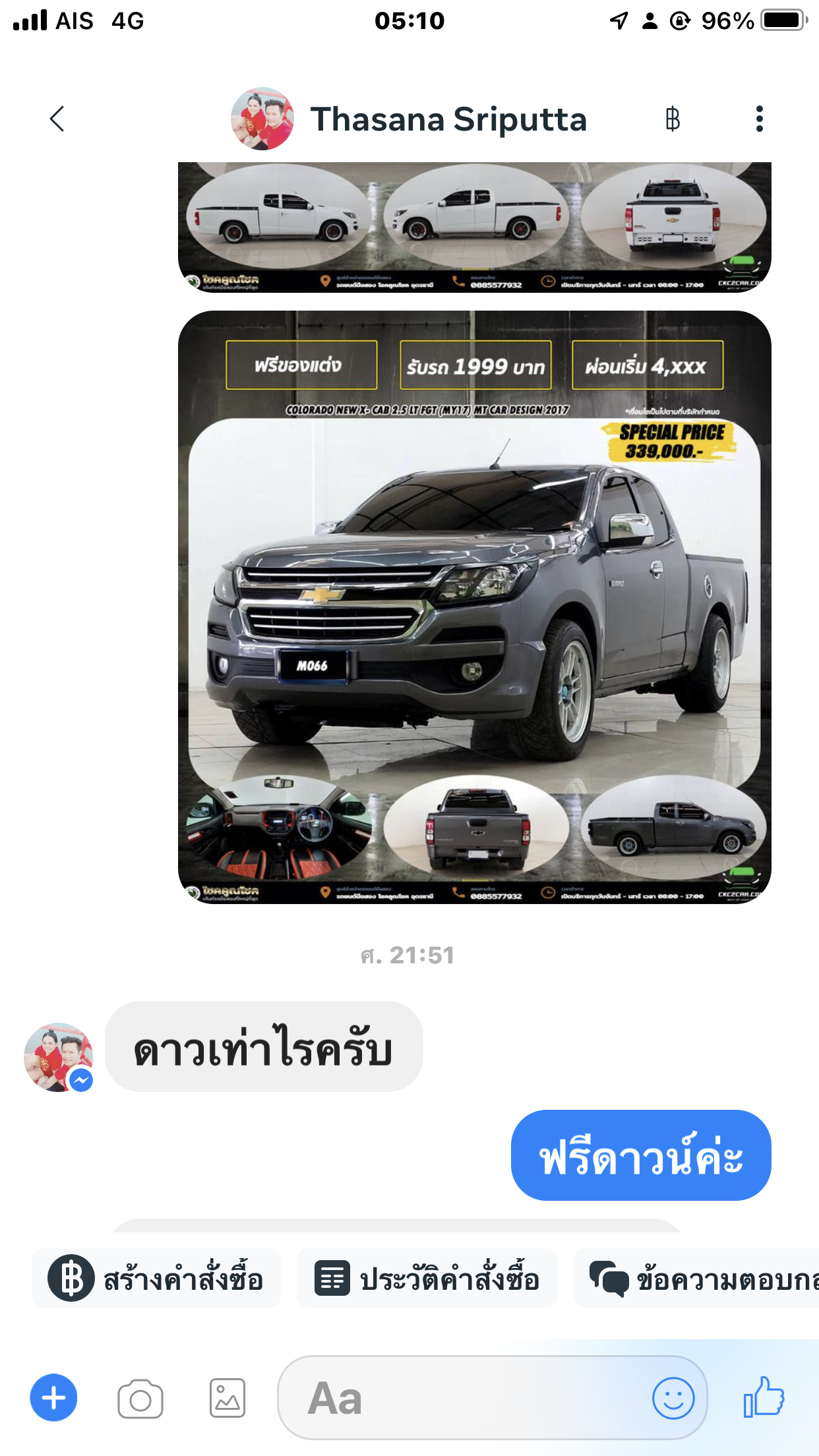Open the emoji smiley picker

coord(673,1397)
